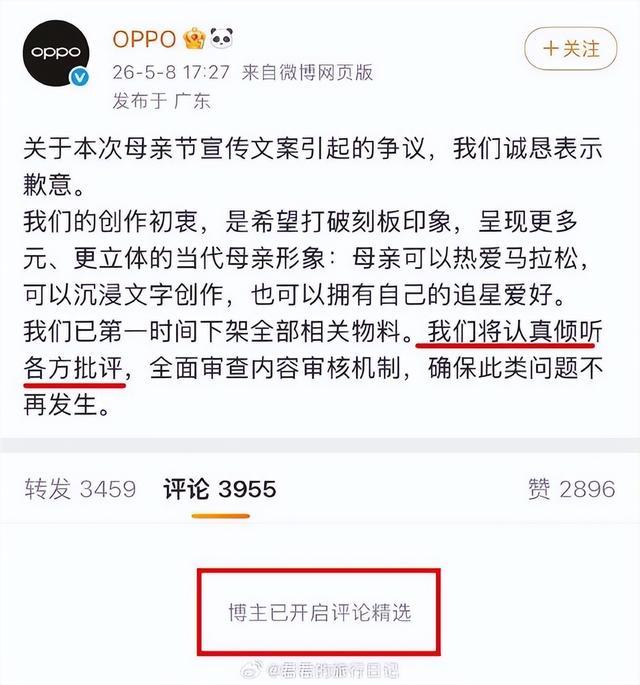
Task: Open OPPO's profile avatar
Action: click(x=55, y=53)
